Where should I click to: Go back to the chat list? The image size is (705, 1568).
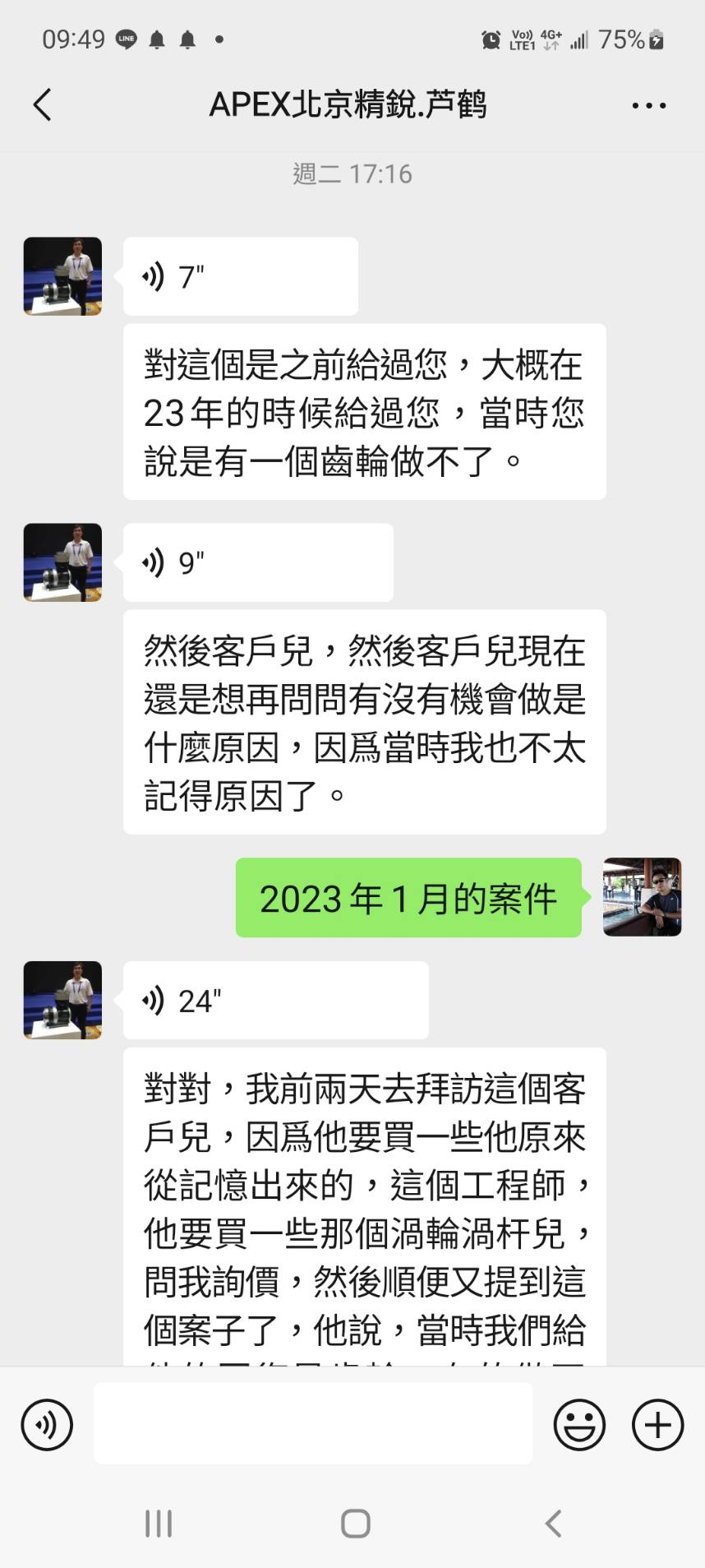[x=43, y=105]
